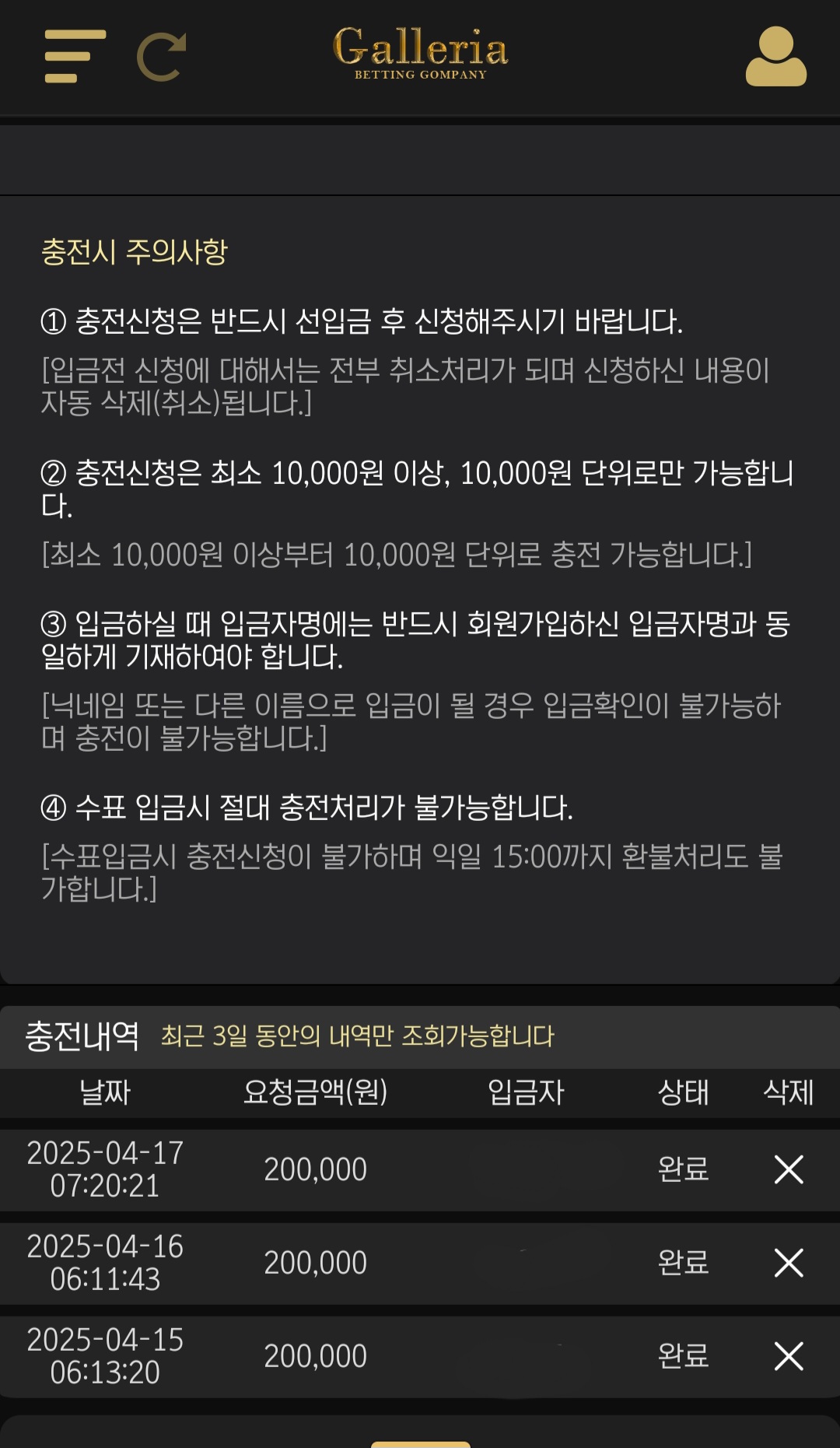Delete the 2025-04-16 charge record
This screenshot has width=840, height=1448.
[x=789, y=1262]
